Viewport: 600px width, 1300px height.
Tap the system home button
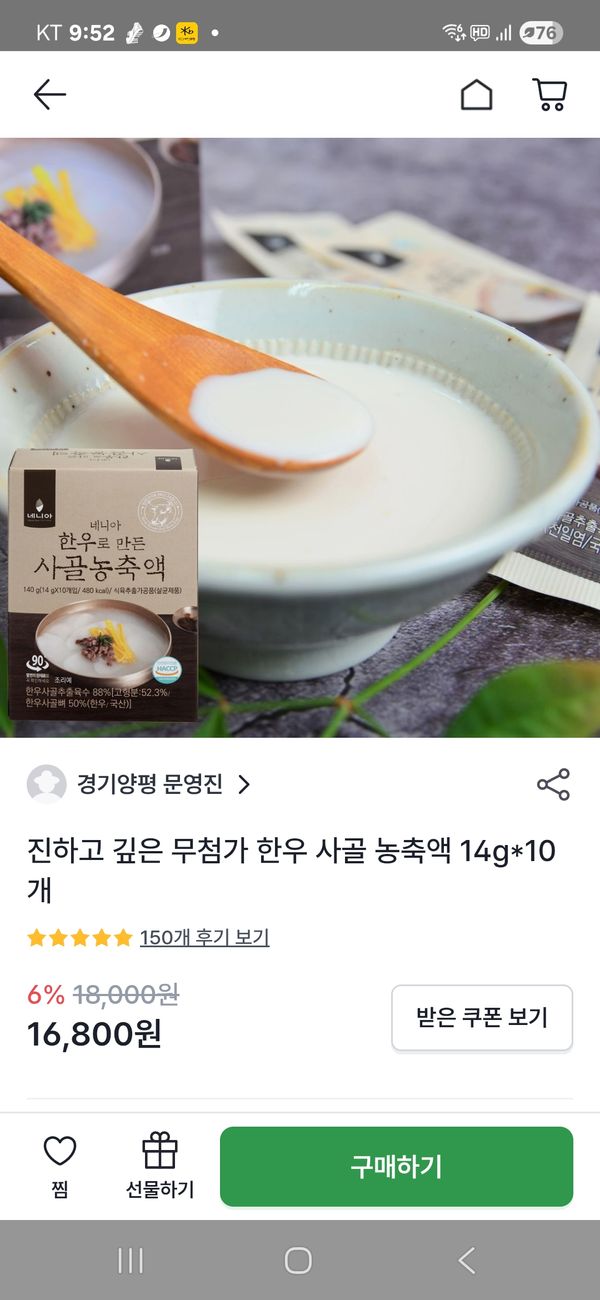tap(298, 1261)
